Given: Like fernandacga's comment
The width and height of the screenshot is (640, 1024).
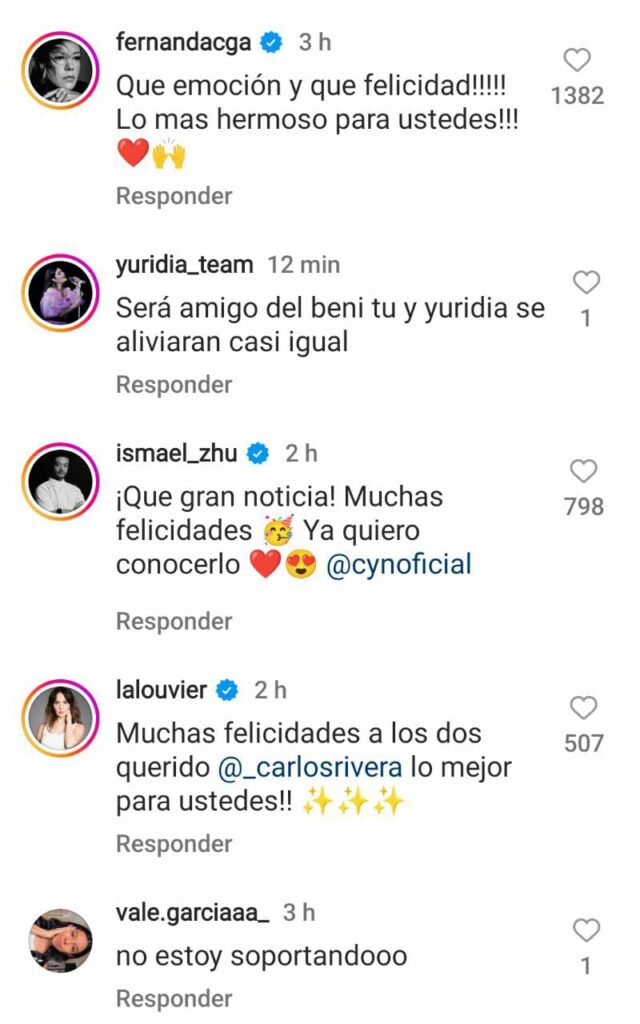Looking at the screenshot, I should (x=577, y=60).
